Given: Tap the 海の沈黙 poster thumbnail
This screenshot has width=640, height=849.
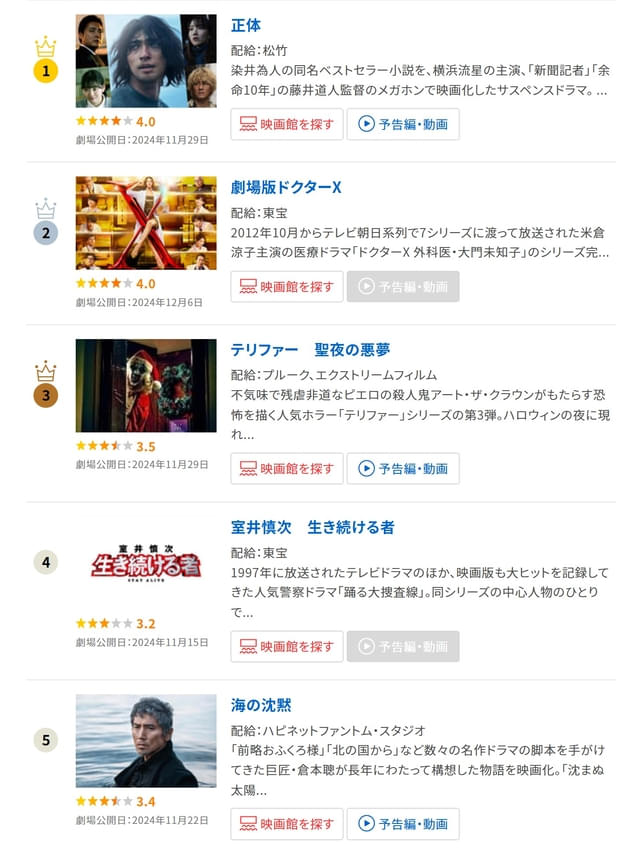Looking at the screenshot, I should click(146, 741).
